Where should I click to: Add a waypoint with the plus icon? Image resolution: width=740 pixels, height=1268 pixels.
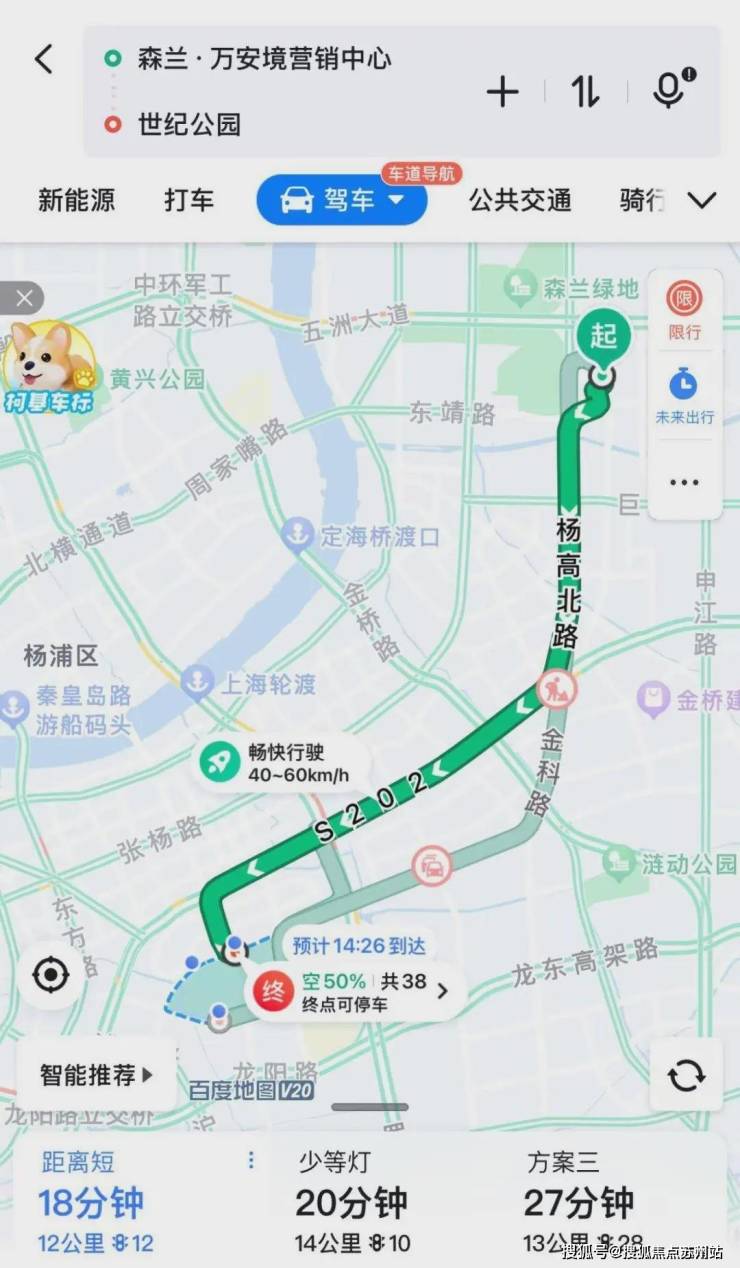pyautogui.click(x=502, y=92)
